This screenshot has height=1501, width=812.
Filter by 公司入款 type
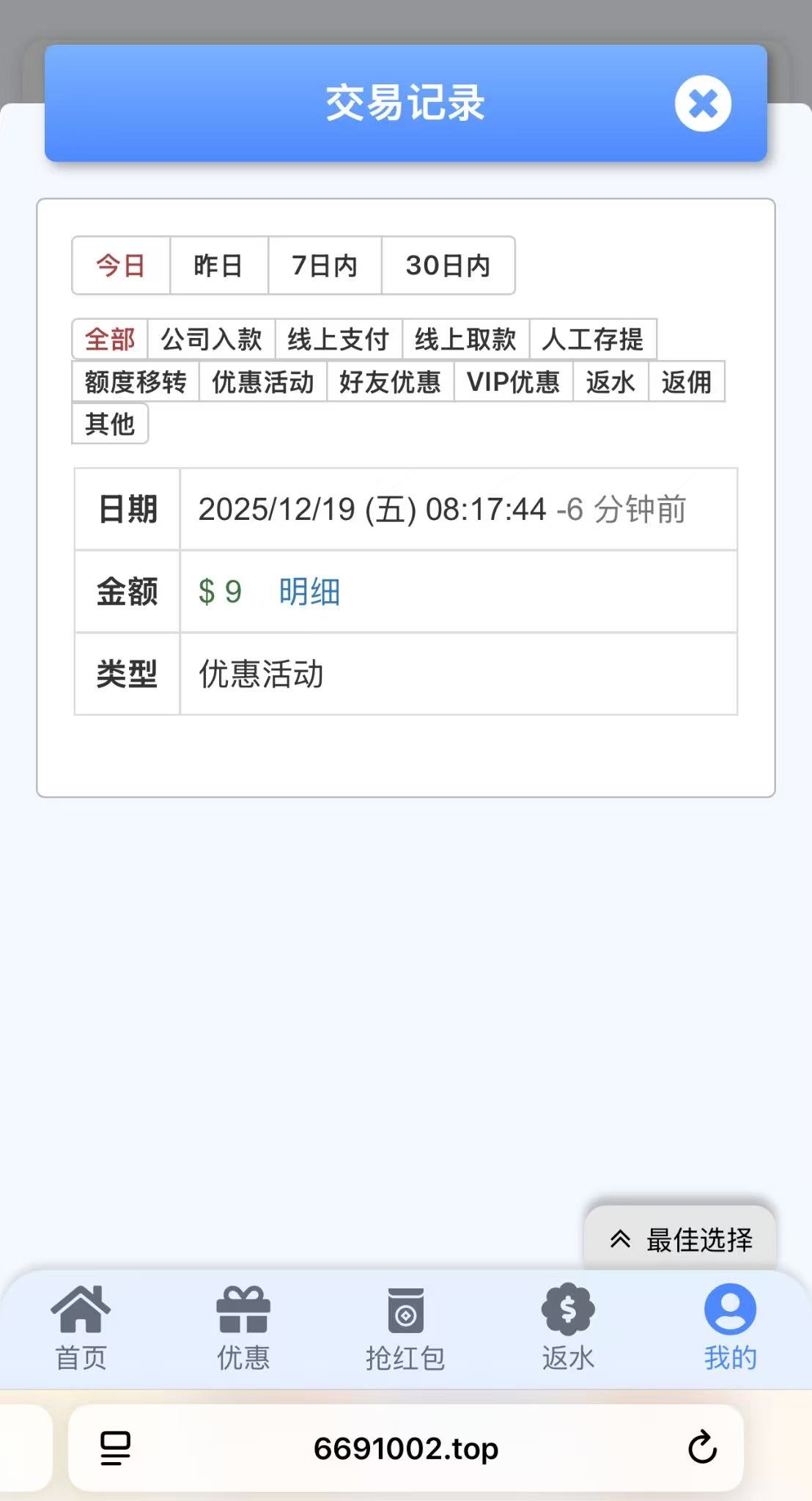coord(211,340)
